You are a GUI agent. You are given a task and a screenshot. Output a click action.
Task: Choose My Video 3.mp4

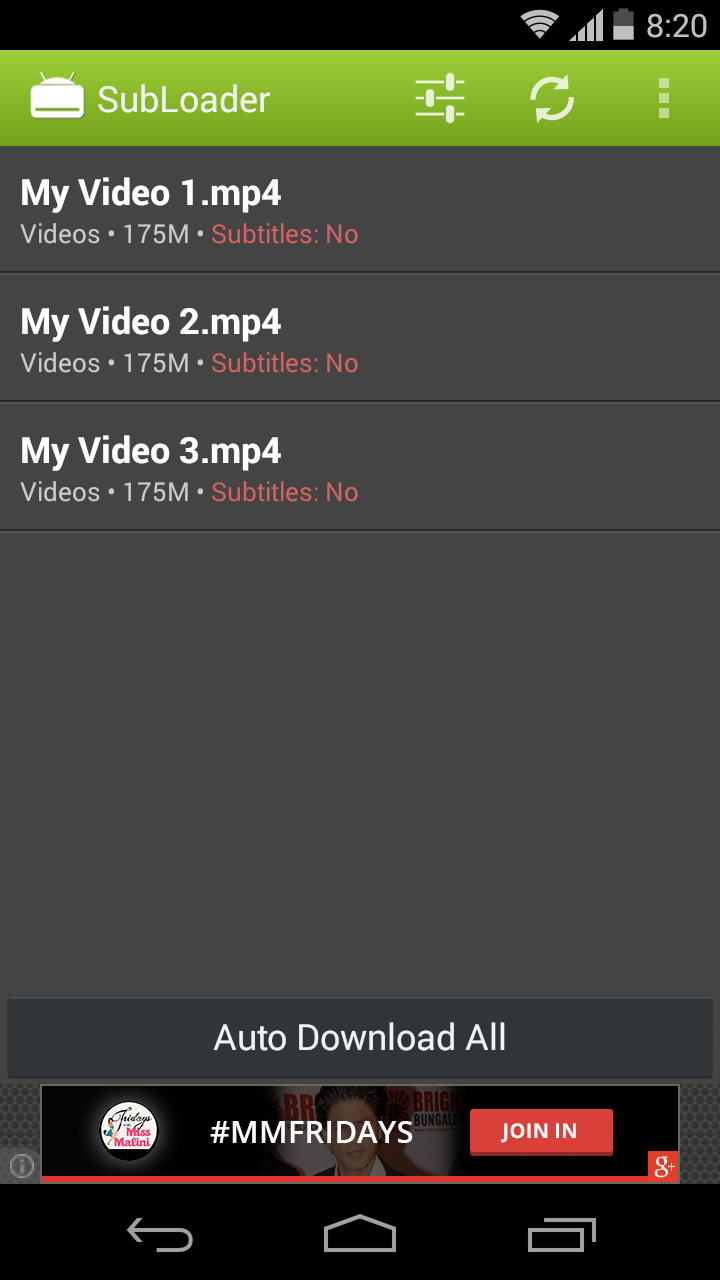[x=360, y=468]
